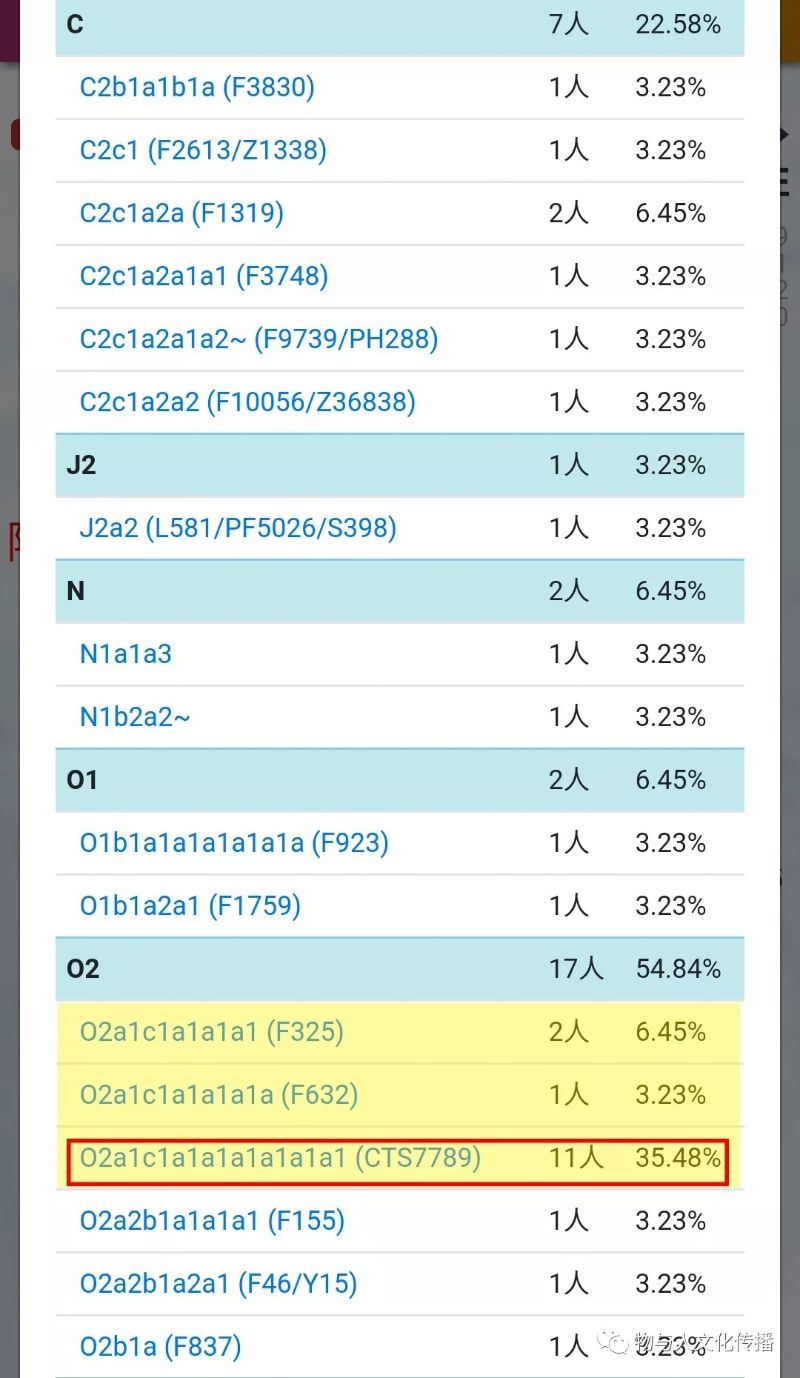Open the N1b2a2~ link
The image size is (800, 1378).
[135, 718]
